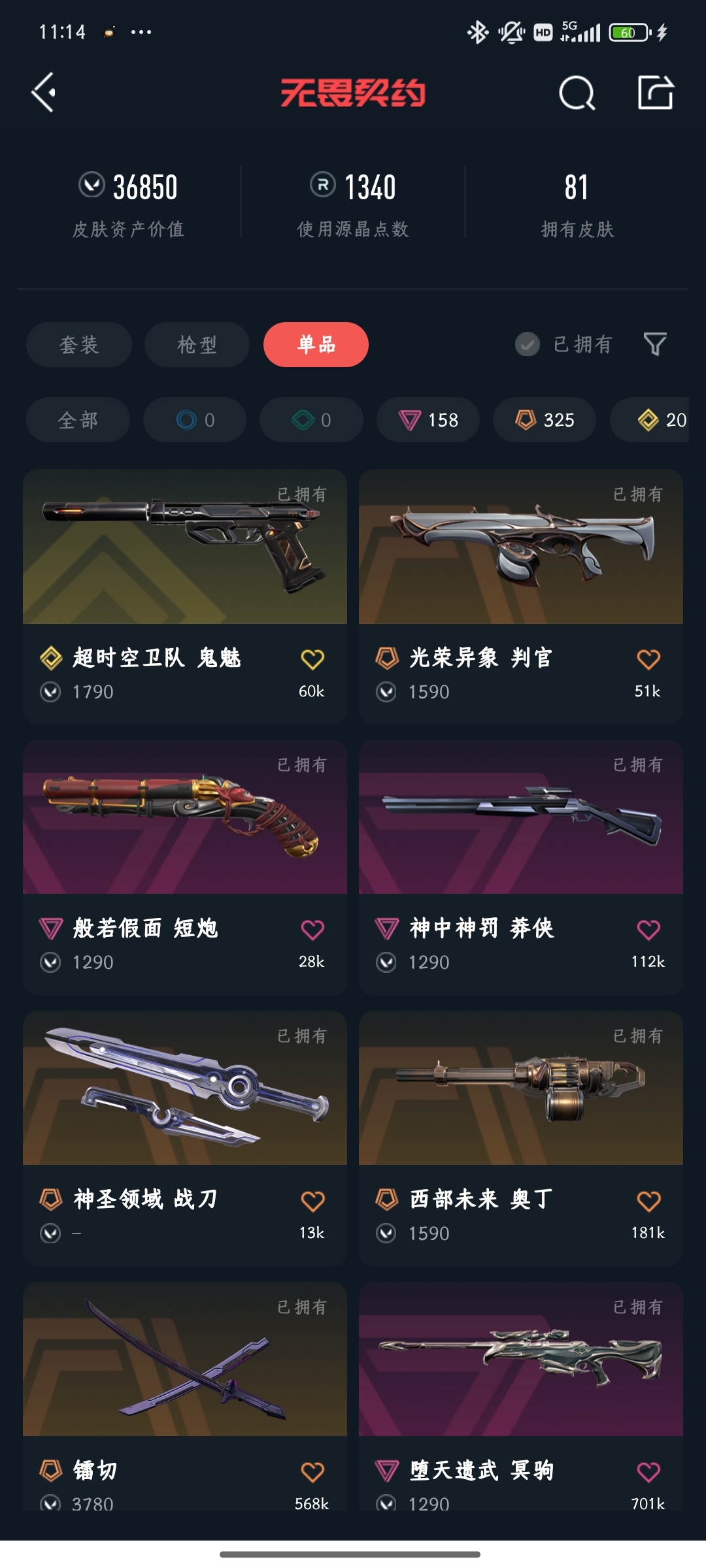Select the 单品 tab
Screen dimensions: 706x1568
click(x=316, y=344)
